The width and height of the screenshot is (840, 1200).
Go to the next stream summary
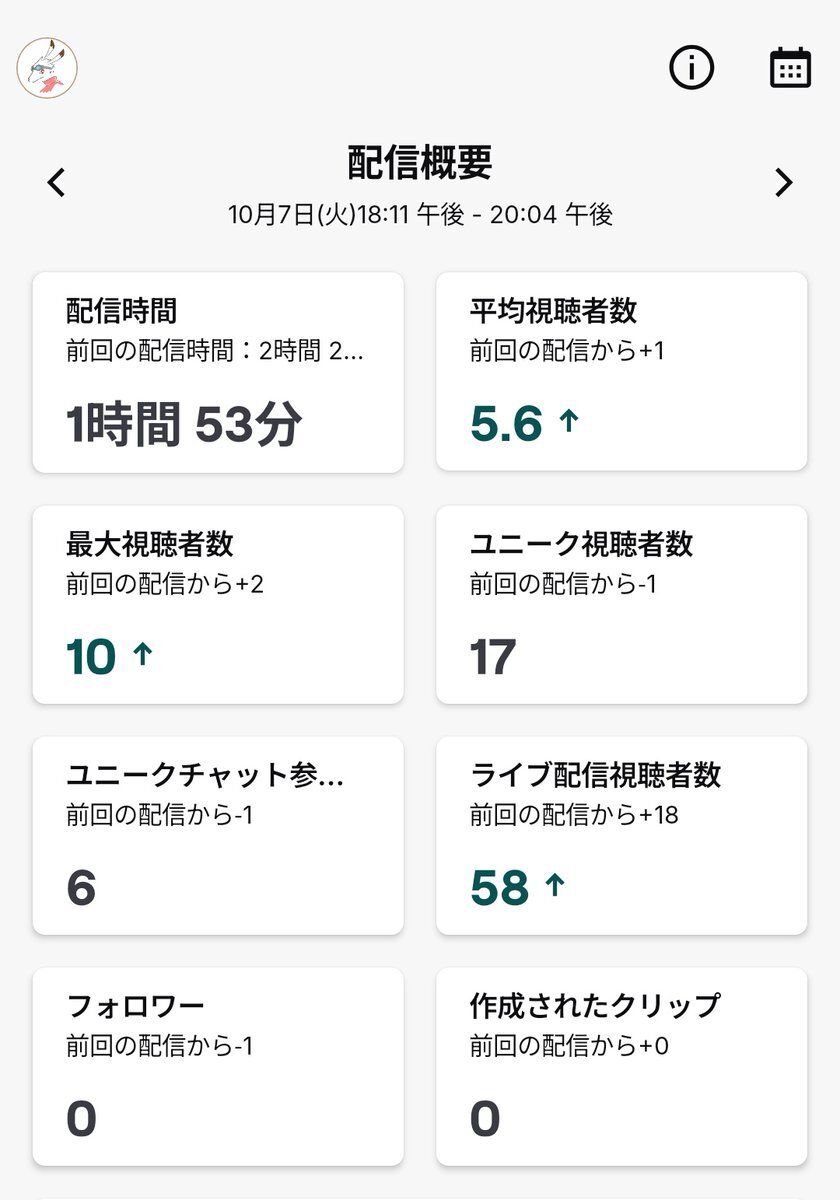click(784, 183)
